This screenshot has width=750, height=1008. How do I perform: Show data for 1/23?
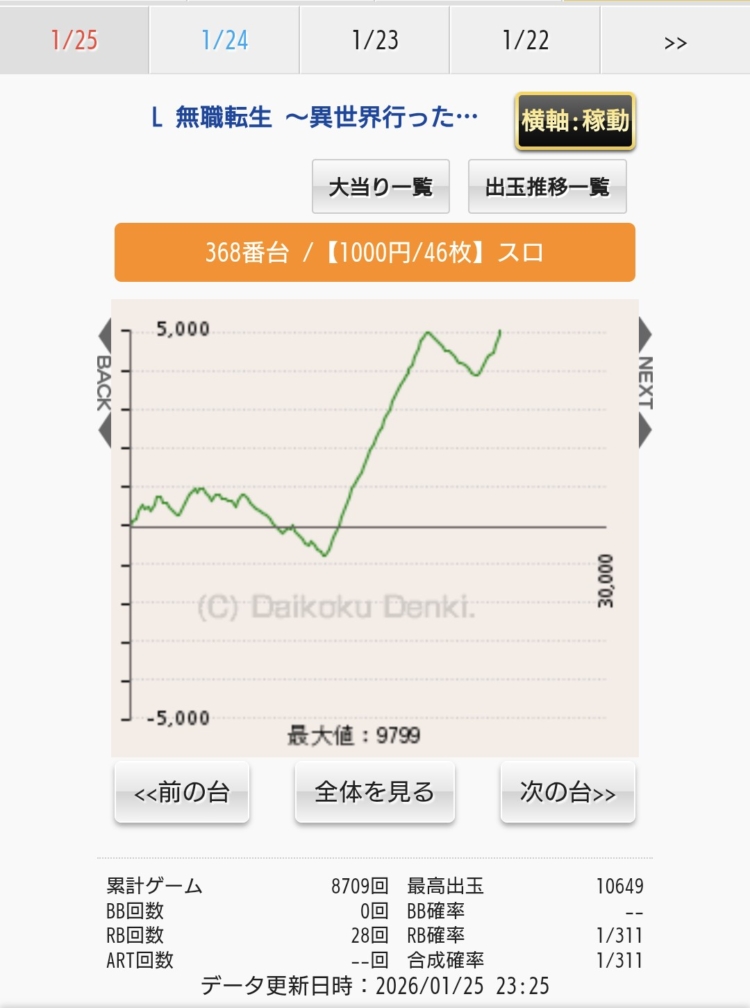point(375,41)
